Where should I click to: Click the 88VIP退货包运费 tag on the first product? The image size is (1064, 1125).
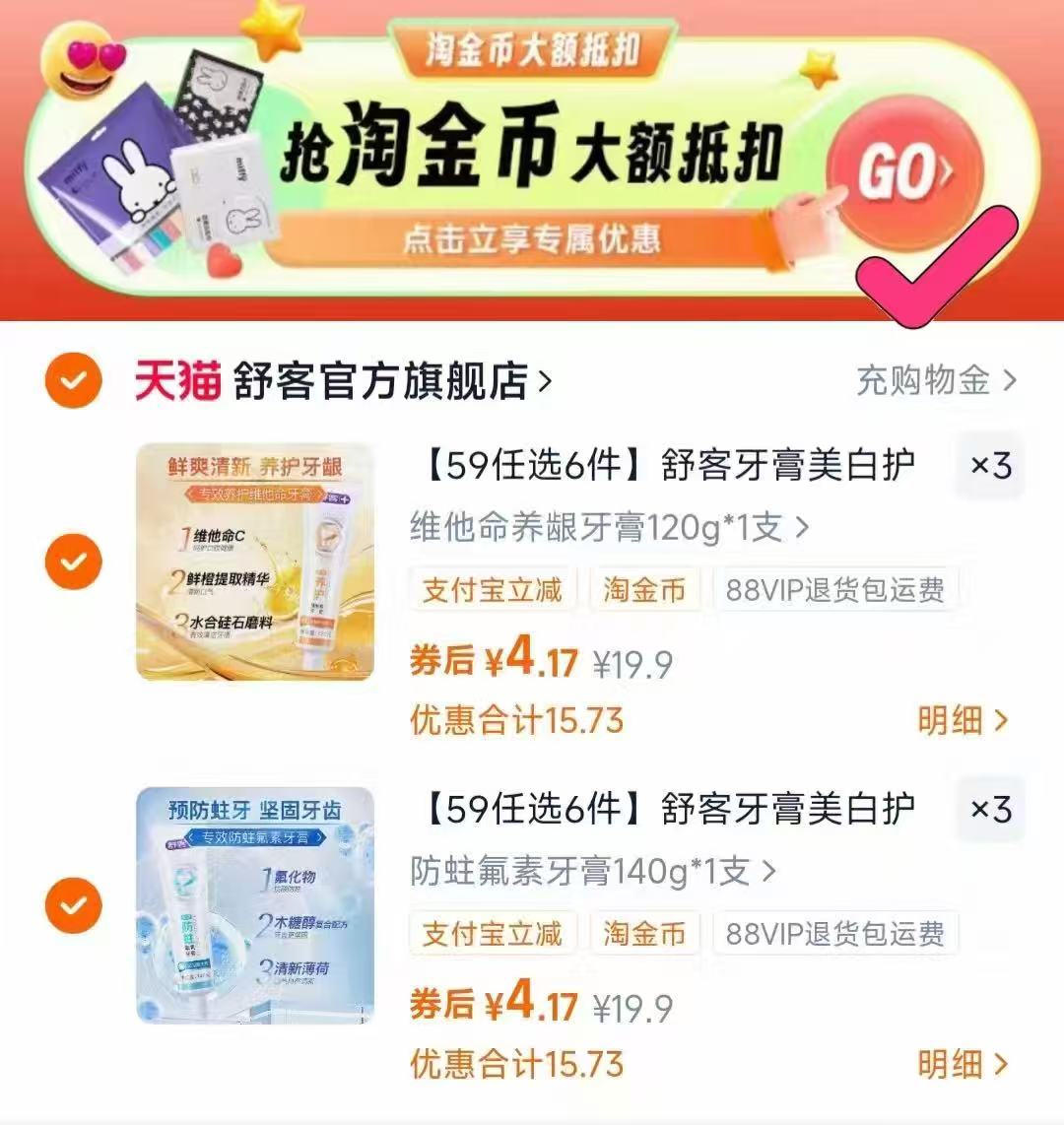pyautogui.click(x=833, y=589)
